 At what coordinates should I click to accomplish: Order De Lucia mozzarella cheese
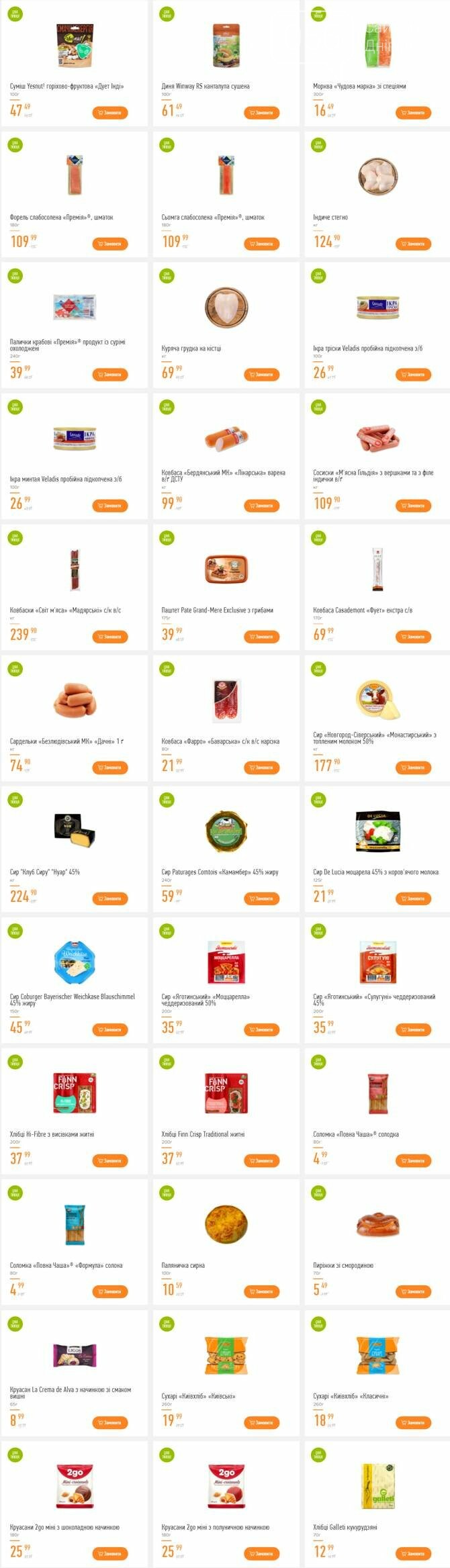(413, 898)
